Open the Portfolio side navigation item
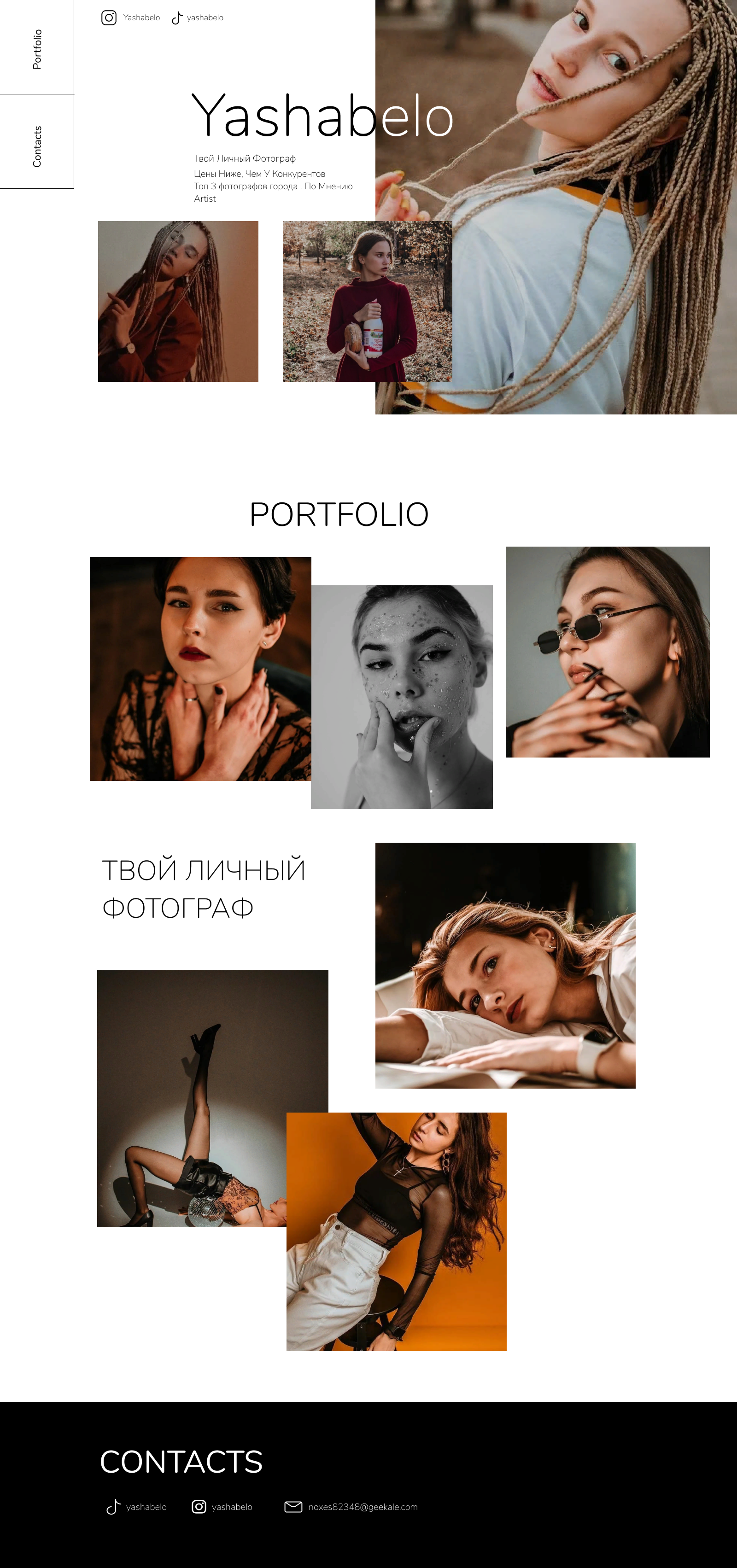The image size is (737, 1568). coord(37,49)
